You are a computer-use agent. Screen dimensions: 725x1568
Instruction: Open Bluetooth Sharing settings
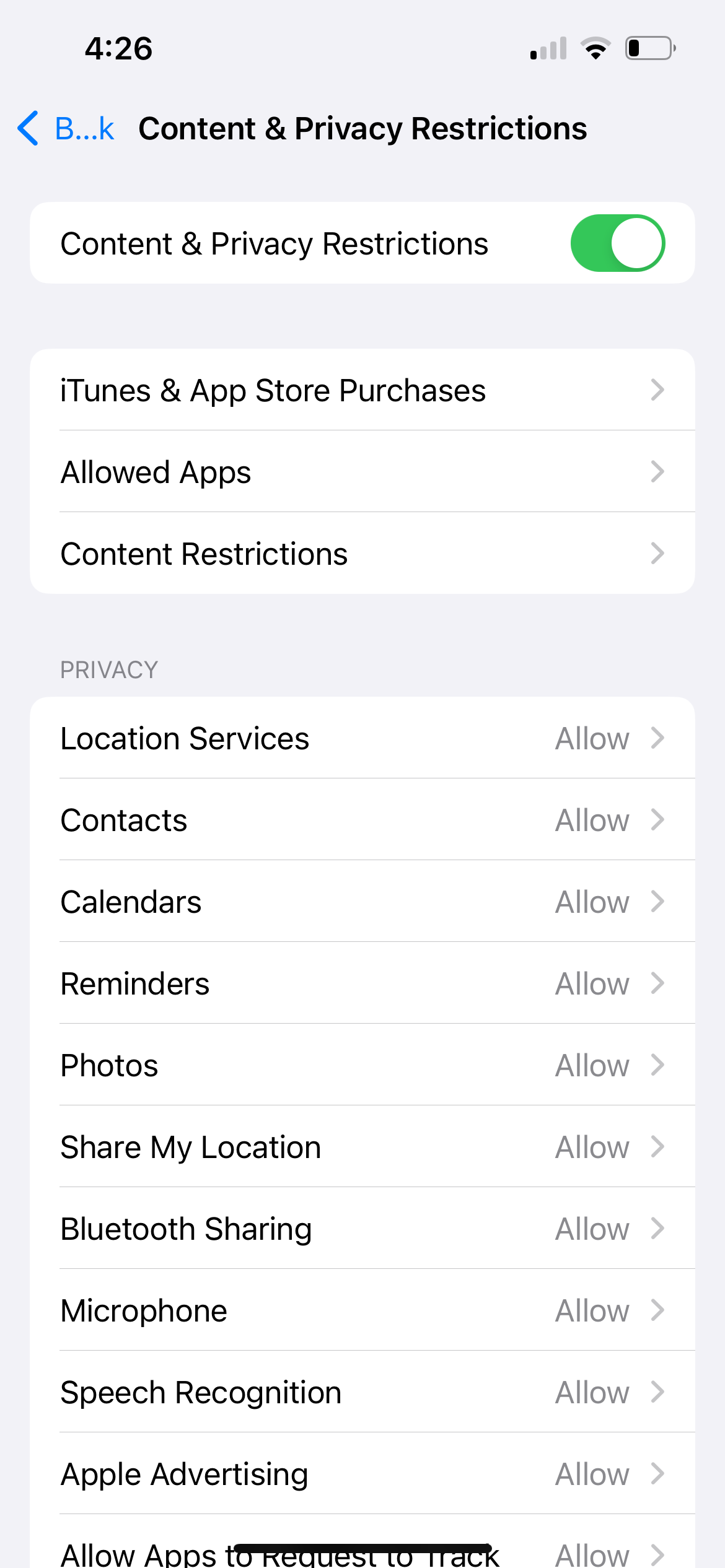362,1228
